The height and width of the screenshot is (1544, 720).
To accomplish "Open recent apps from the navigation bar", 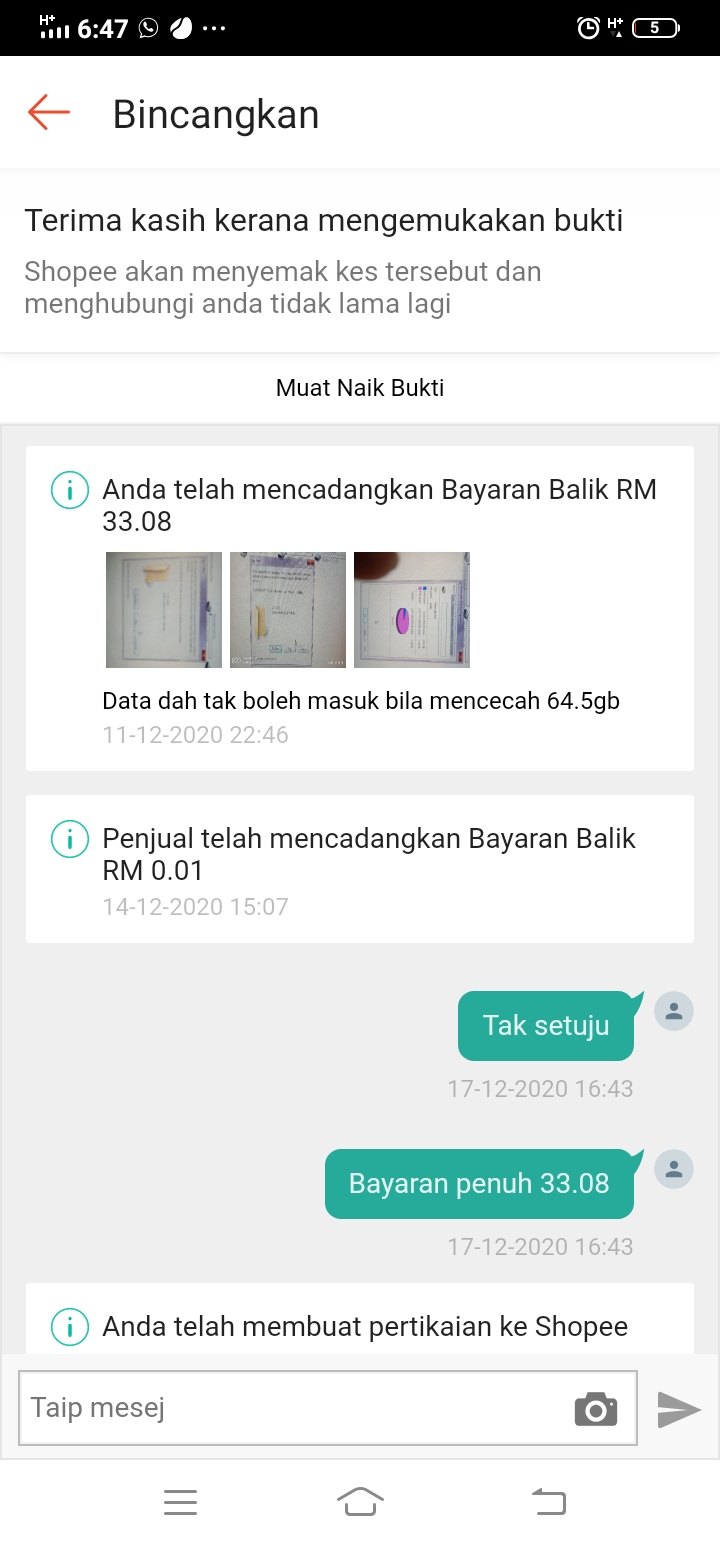I will pyautogui.click(x=180, y=1502).
